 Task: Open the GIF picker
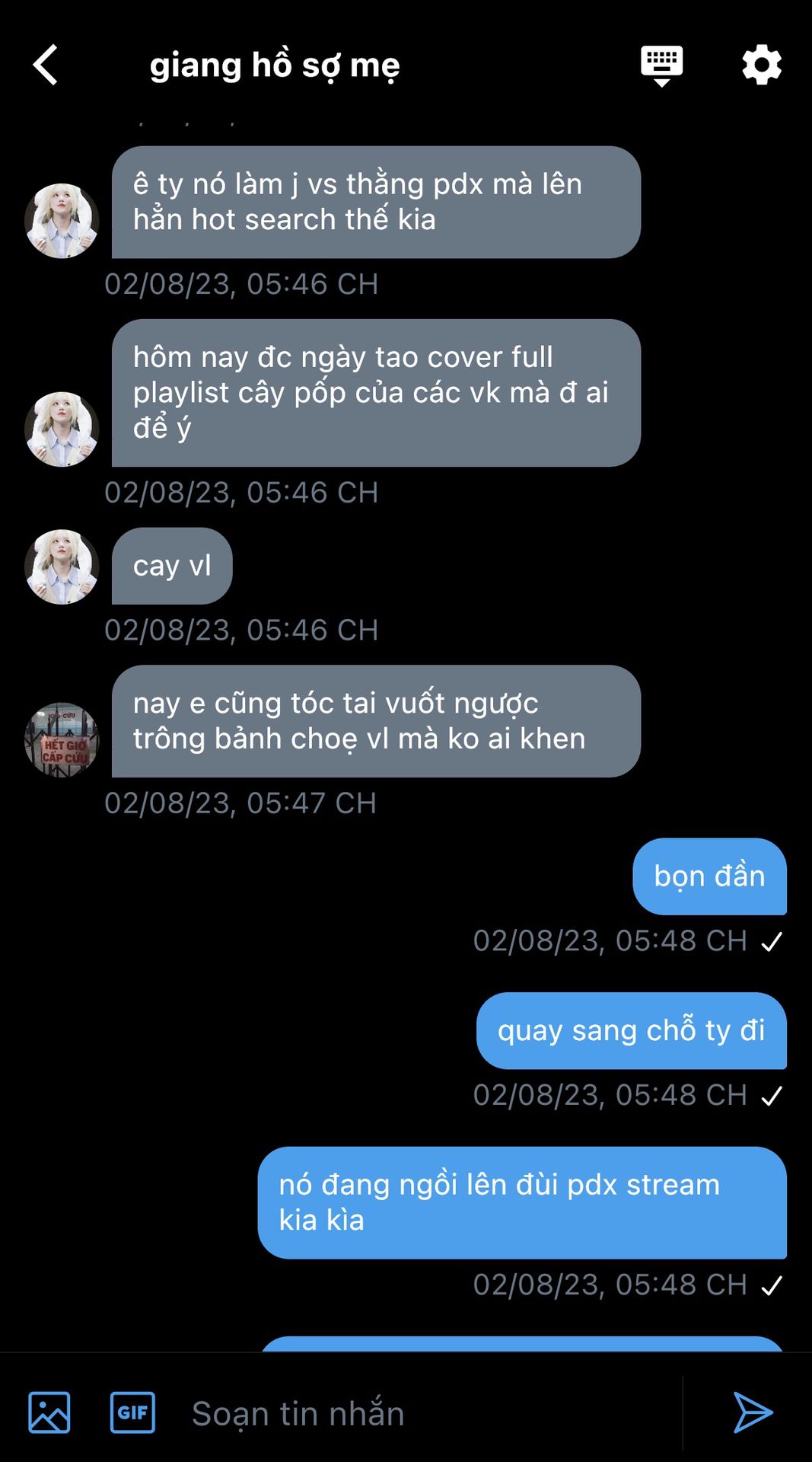133,1413
